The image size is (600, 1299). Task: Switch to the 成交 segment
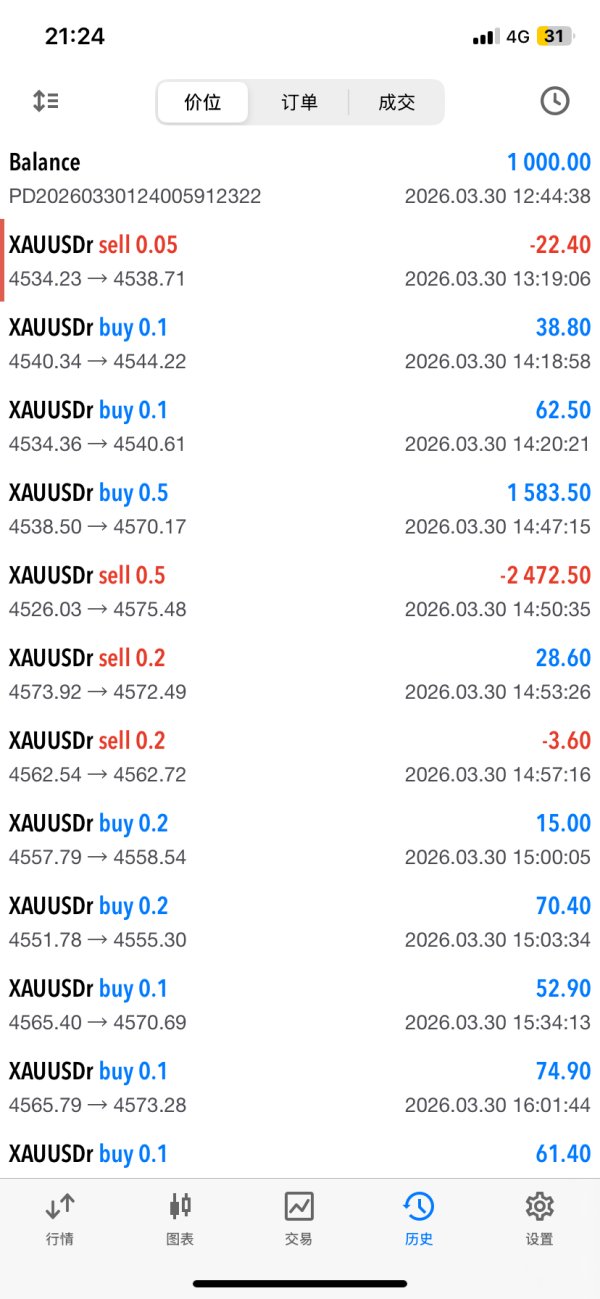[x=396, y=102]
